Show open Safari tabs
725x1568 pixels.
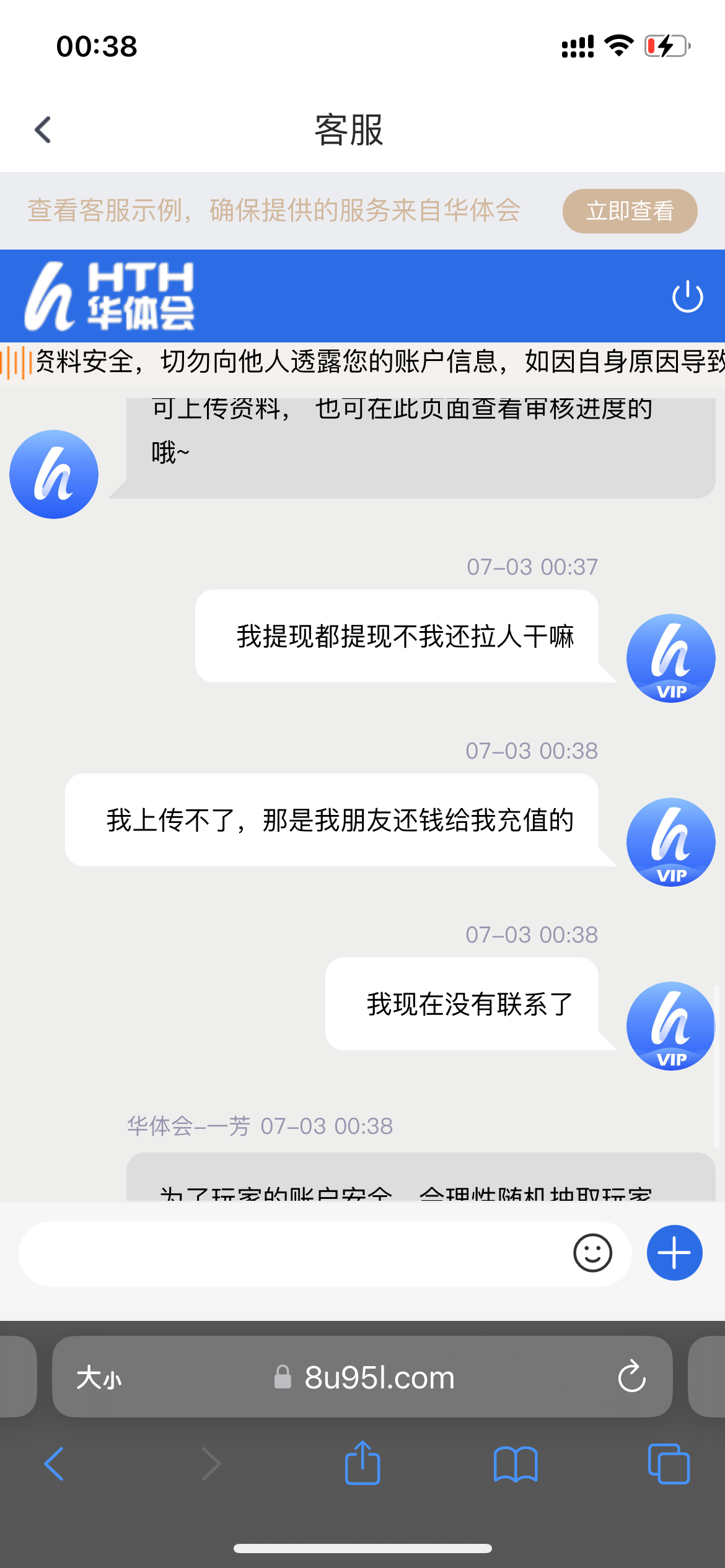click(x=668, y=1464)
